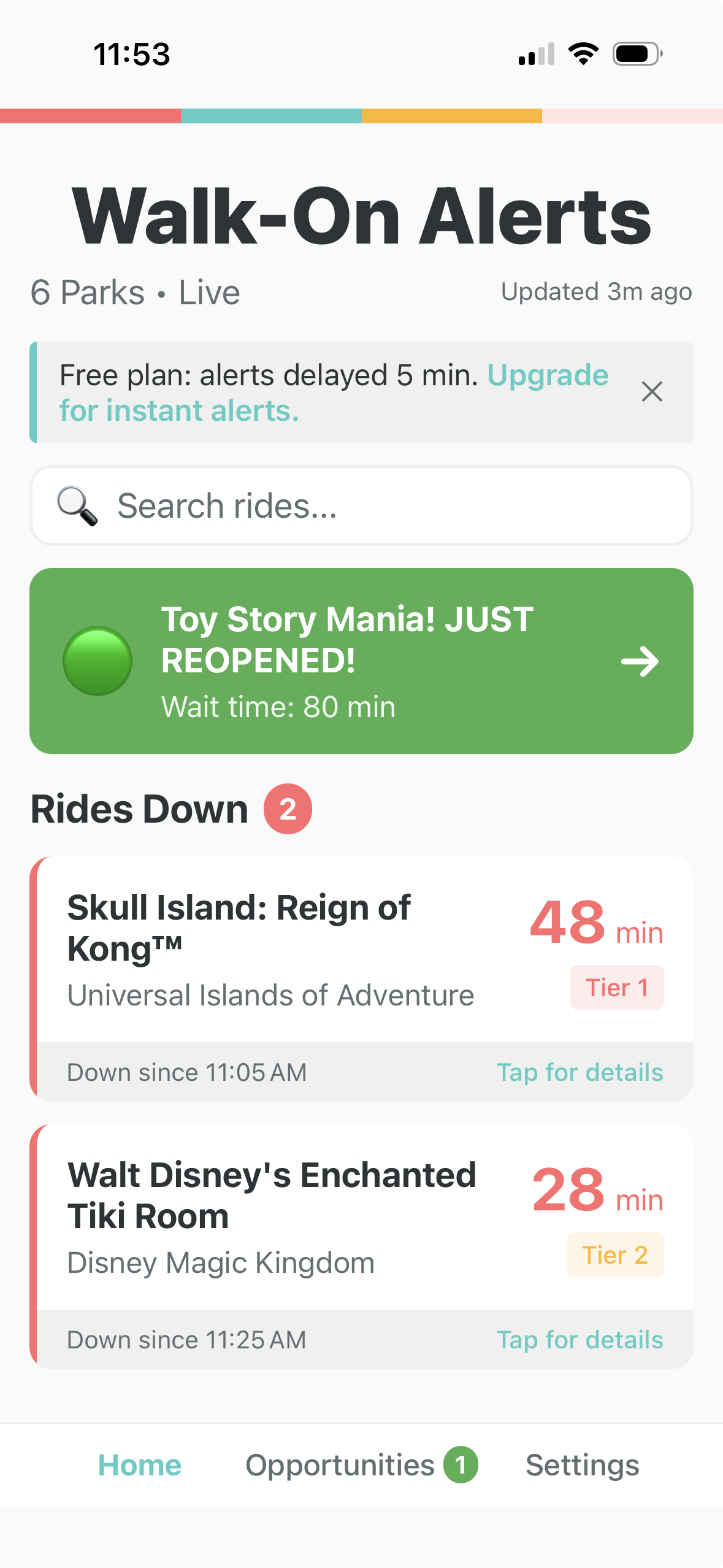The image size is (723, 1568).
Task: Tap the arrow on the Toy Story Mania banner
Action: click(640, 661)
